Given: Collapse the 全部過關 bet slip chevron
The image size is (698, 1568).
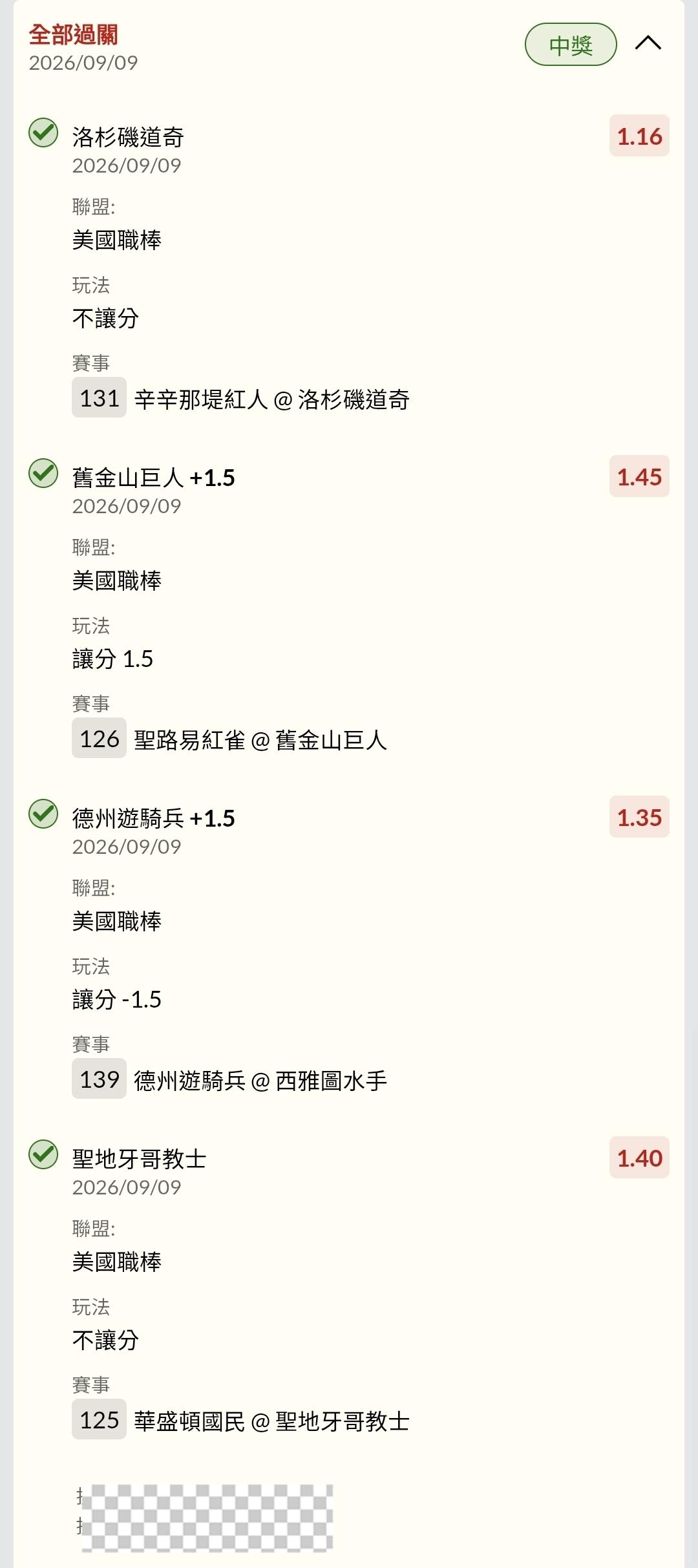Looking at the screenshot, I should point(648,43).
